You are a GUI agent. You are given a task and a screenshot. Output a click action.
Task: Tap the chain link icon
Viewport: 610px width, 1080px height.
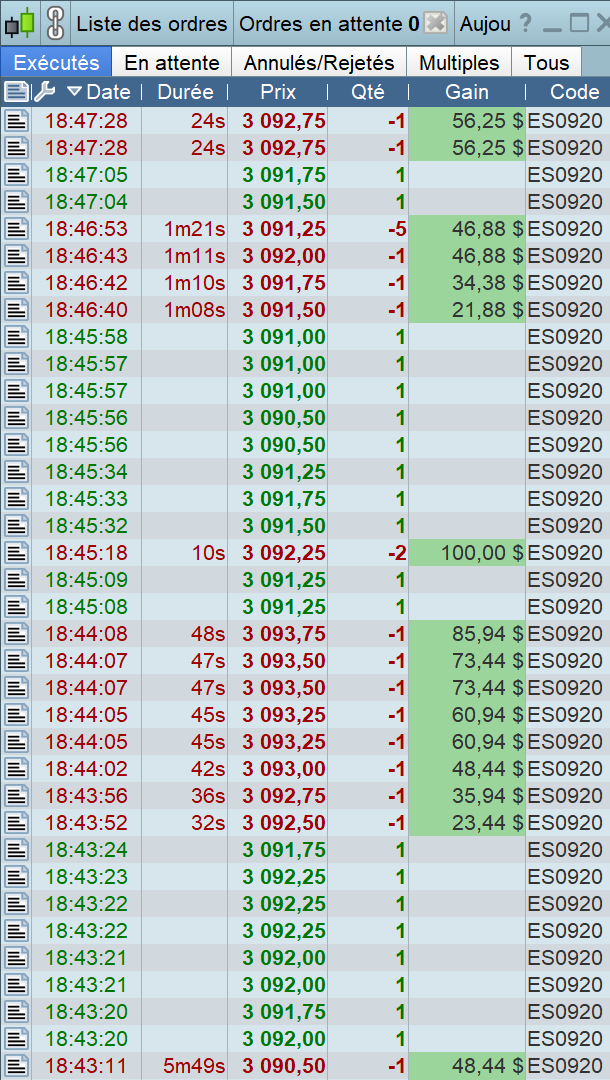55,23
